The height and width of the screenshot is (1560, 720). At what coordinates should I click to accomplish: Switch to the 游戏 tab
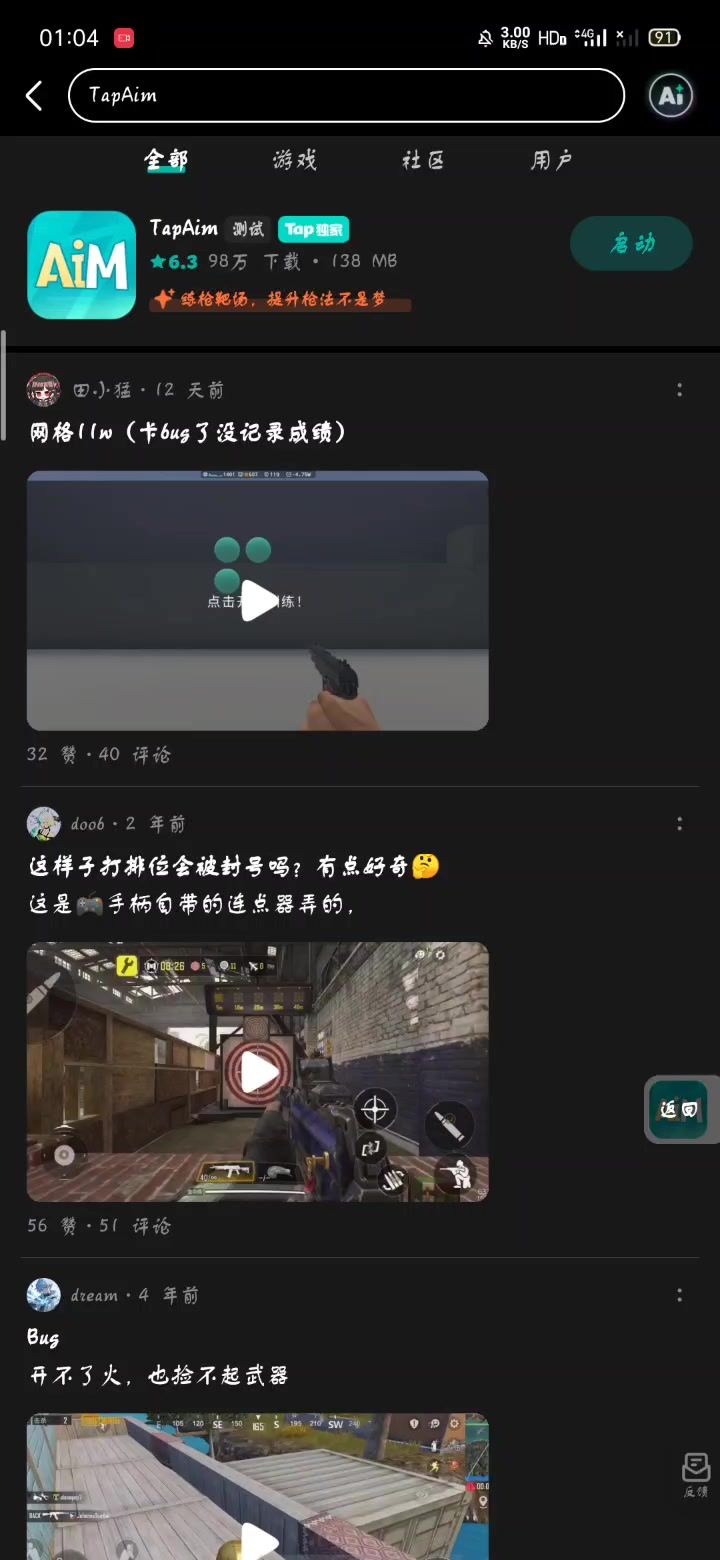295,160
